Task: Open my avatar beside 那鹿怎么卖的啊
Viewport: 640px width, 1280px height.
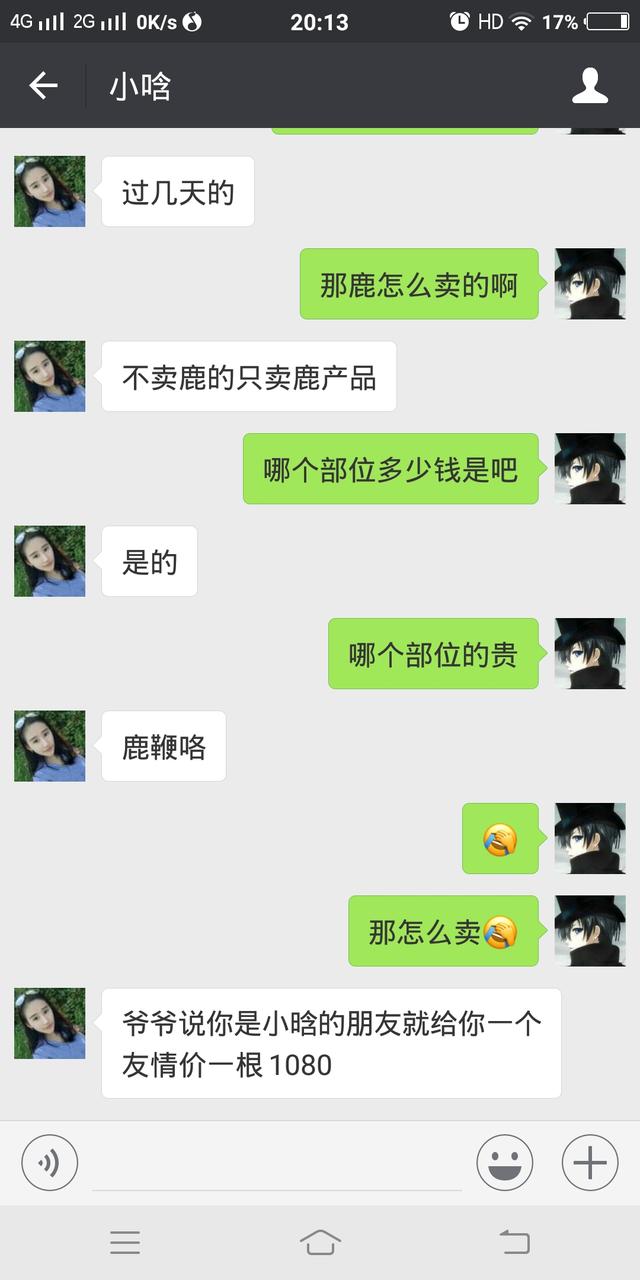Action: coord(590,284)
